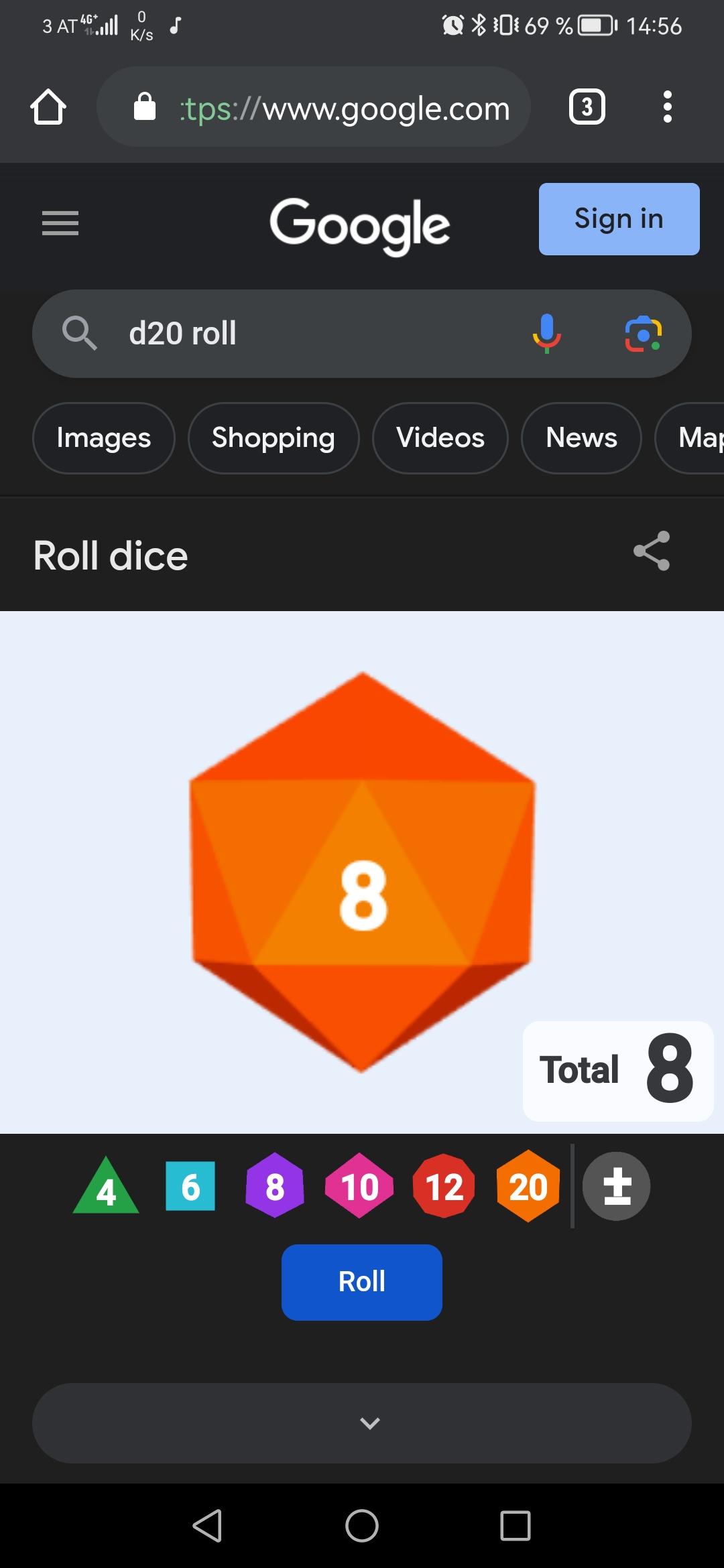Screen dimensions: 724x1568
Task: Add a 4-sided die
Action: [106, 1186]
